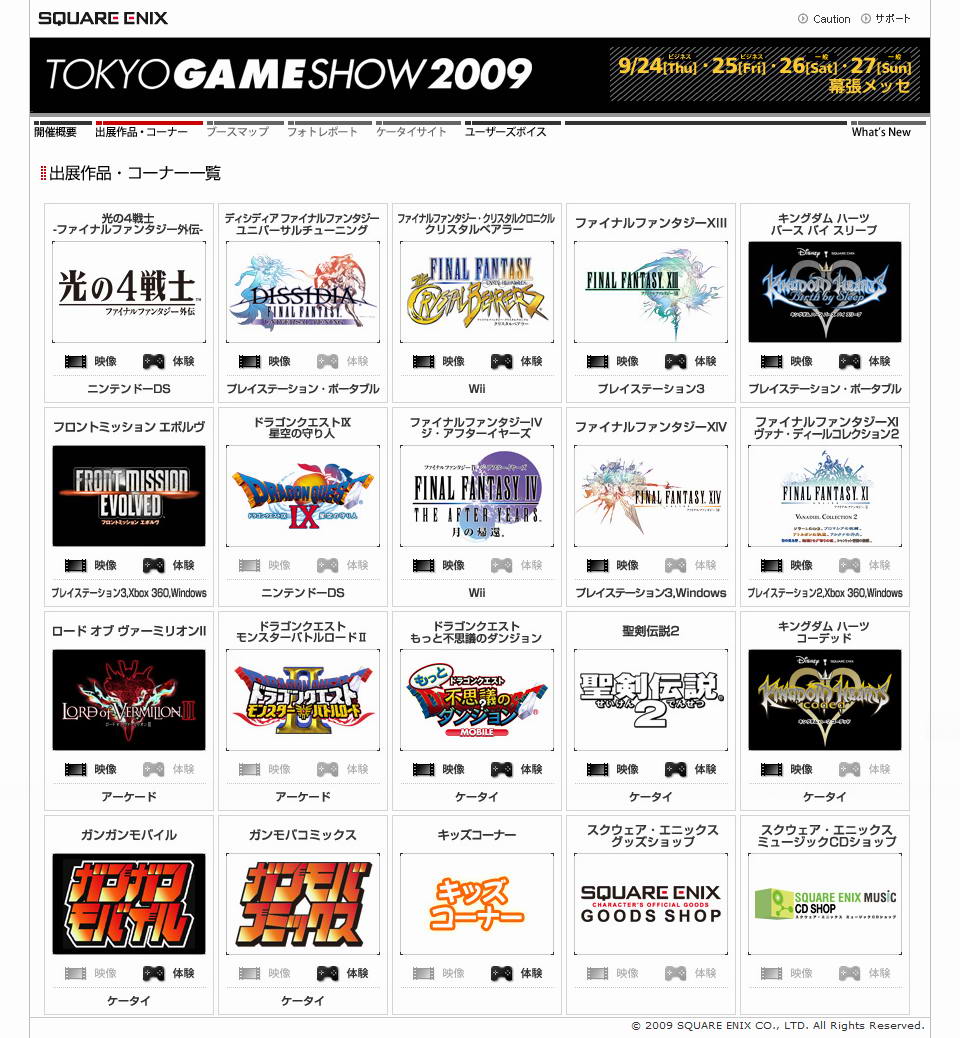Open the 光の4戦士 game tile
Viewport: 960px width, 1038px height.
click(x=129, y=291)
